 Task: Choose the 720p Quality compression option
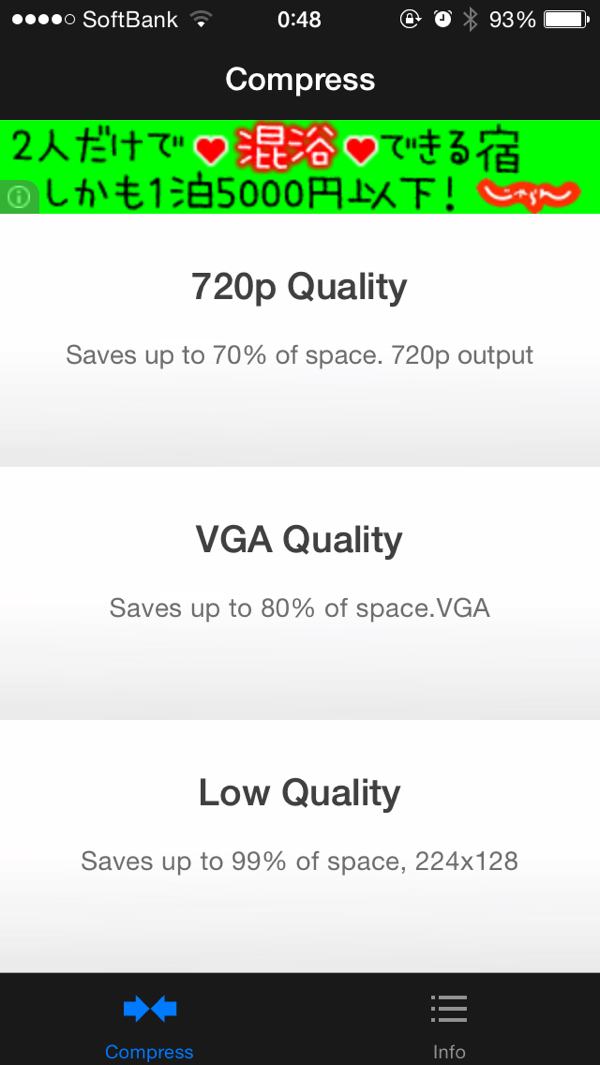click(x=300, y=340)
